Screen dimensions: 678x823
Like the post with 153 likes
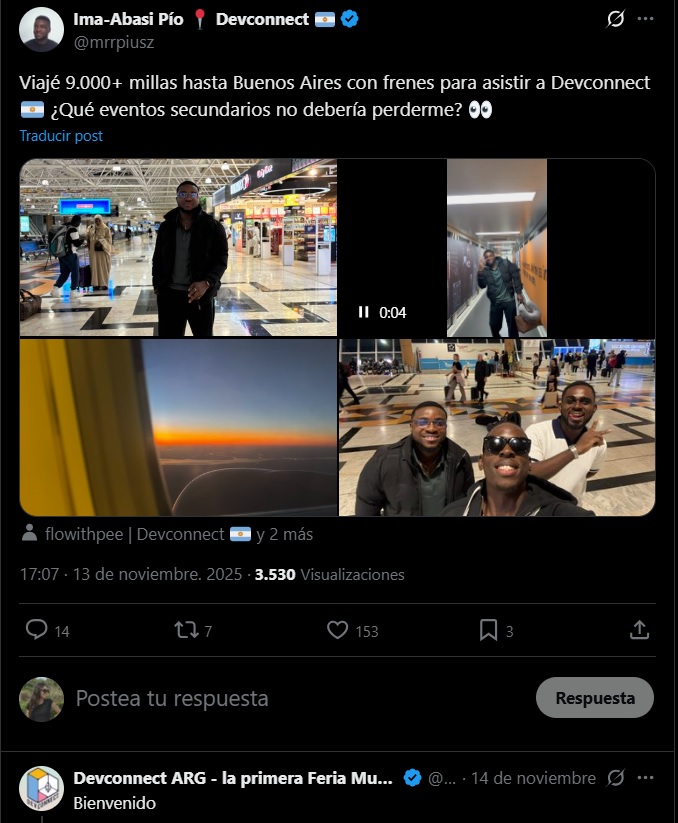click(338, 630)
